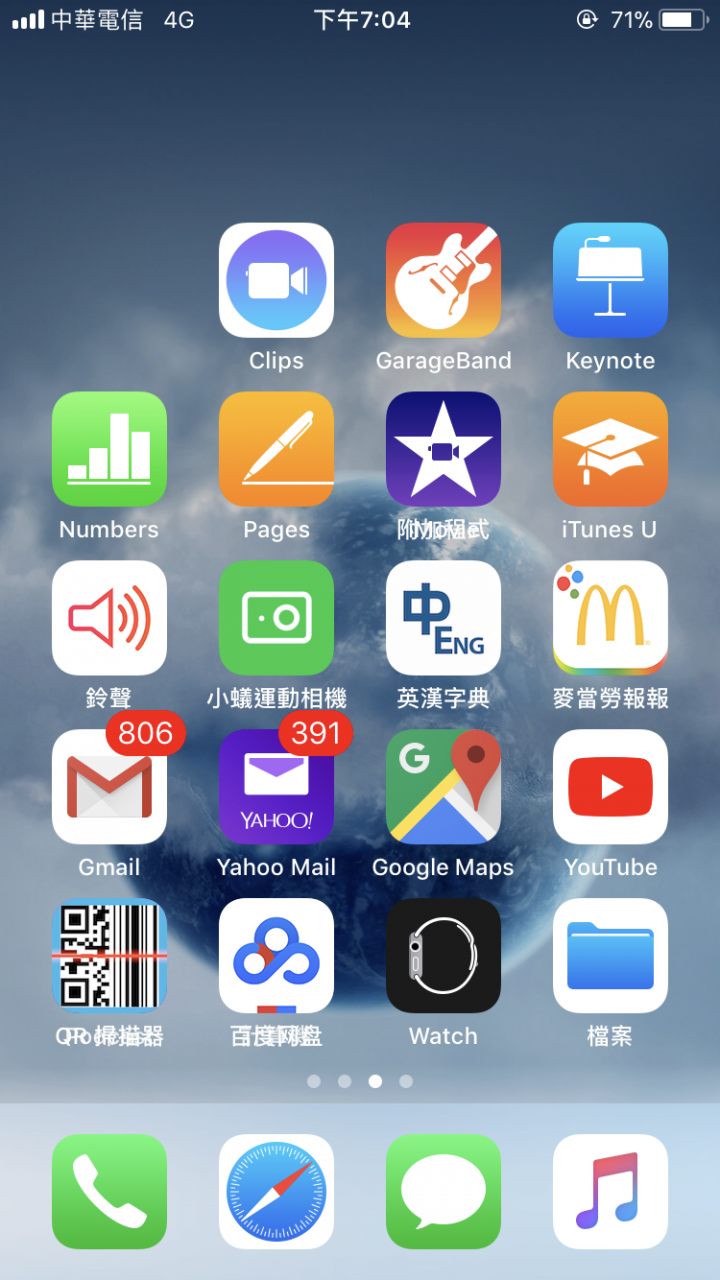
Task: Open Gmail with 806 unread
Action: (109, 787)
